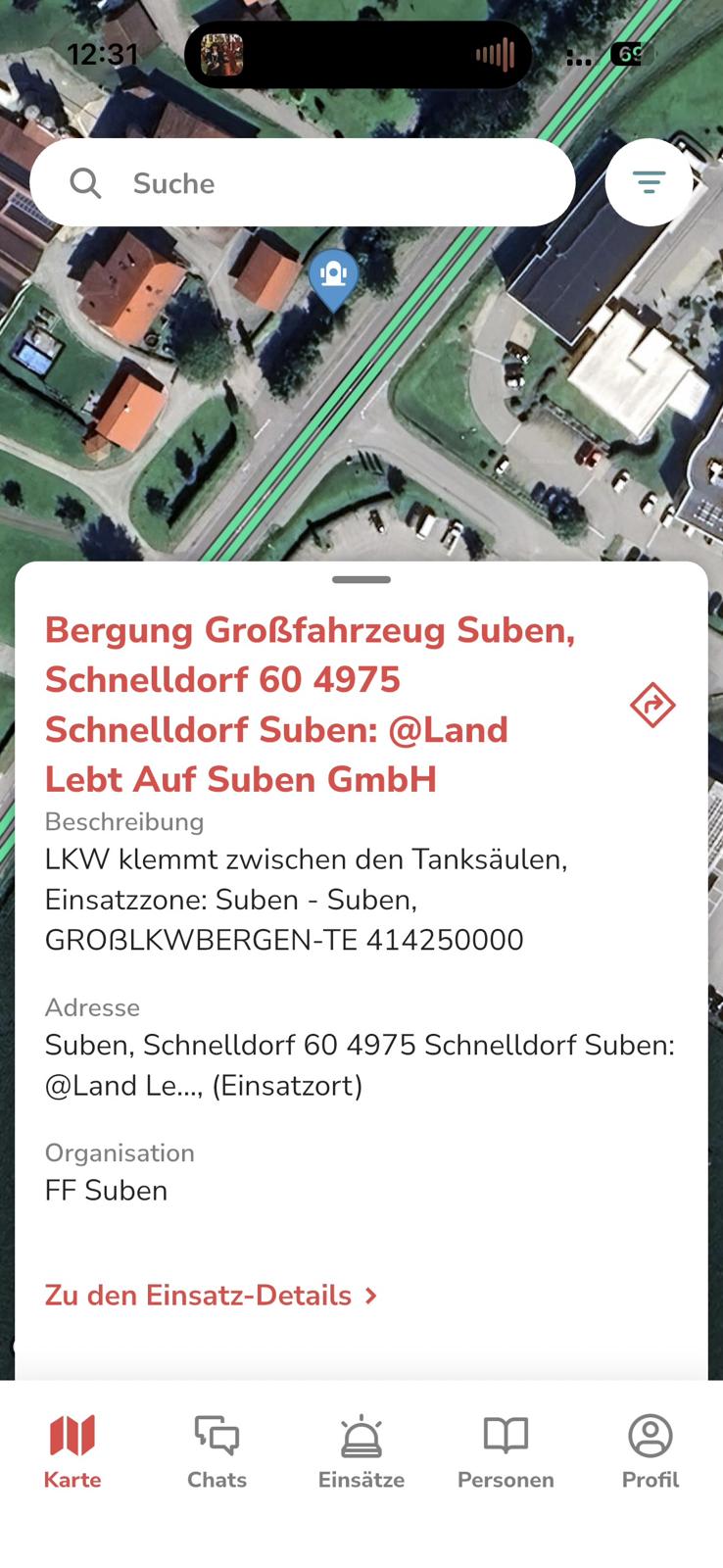This screenshot has width=723, height=1568.
Task: Switch to the Karte tab
Action: click(x=72, y=1452)
